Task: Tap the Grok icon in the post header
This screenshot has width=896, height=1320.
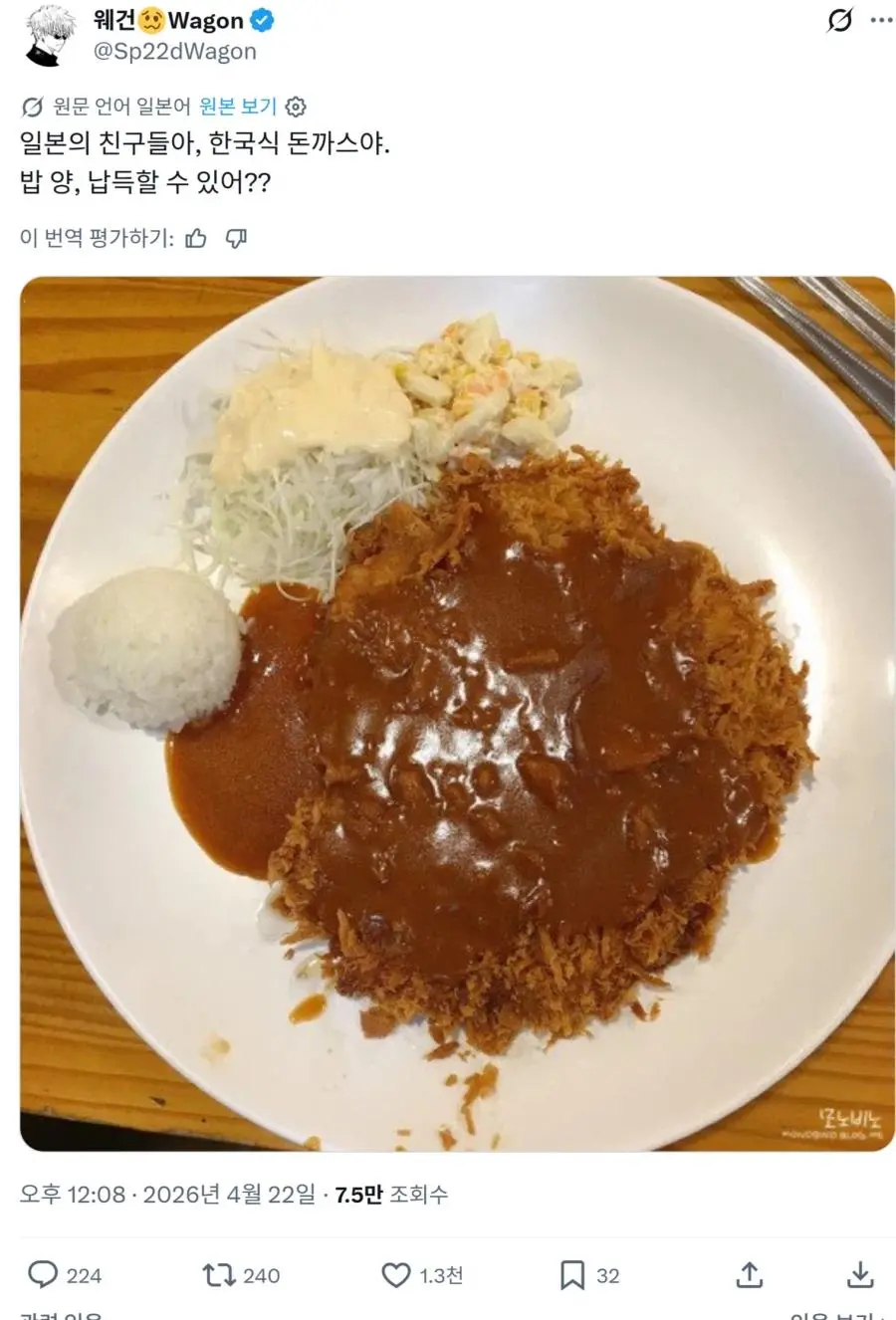Action: (x=839, y=20)
